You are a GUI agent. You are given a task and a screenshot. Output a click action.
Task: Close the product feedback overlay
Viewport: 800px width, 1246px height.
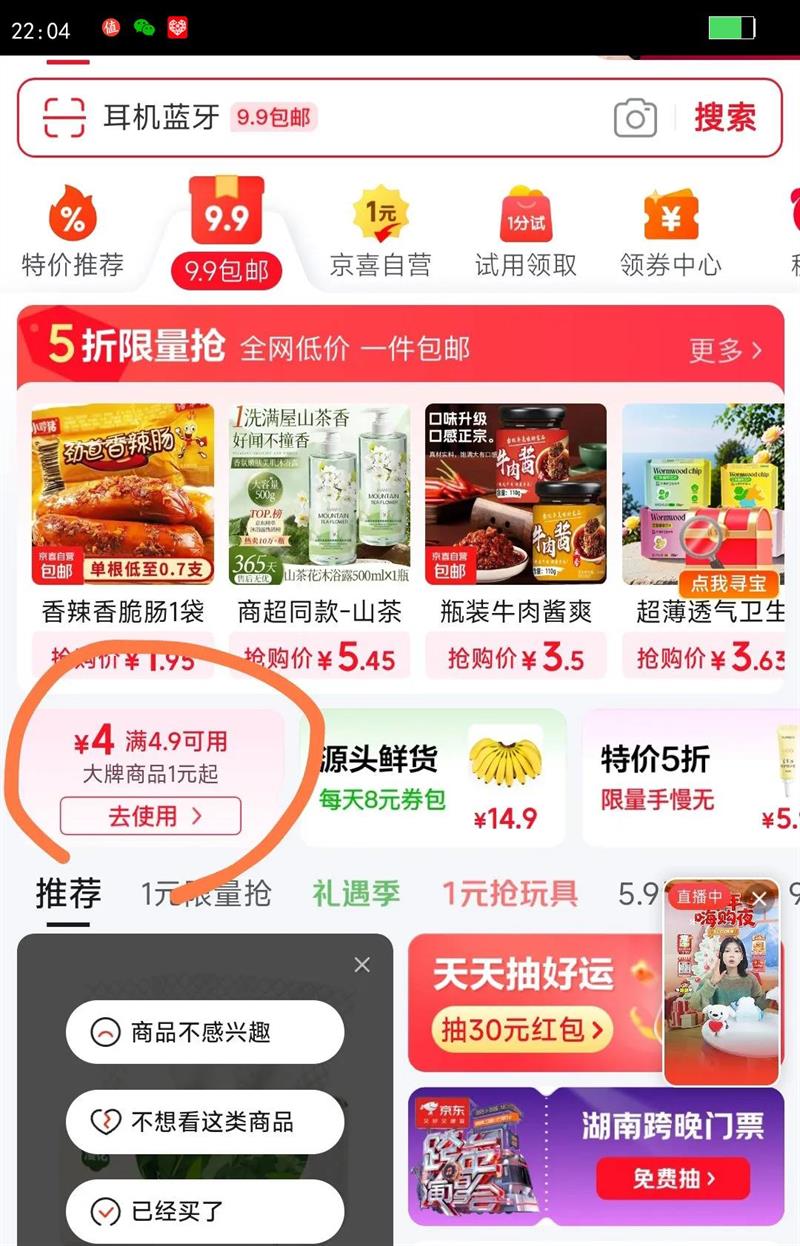coord(362,964)
